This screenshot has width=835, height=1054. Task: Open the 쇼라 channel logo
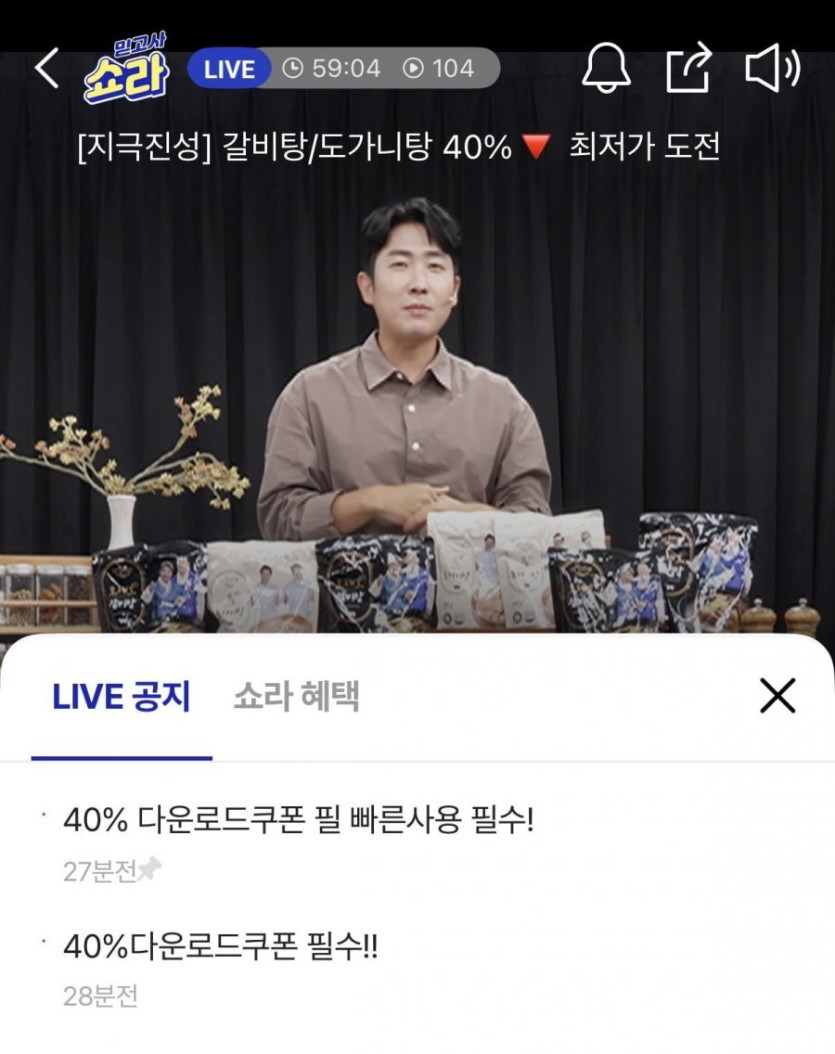(125, 68)
